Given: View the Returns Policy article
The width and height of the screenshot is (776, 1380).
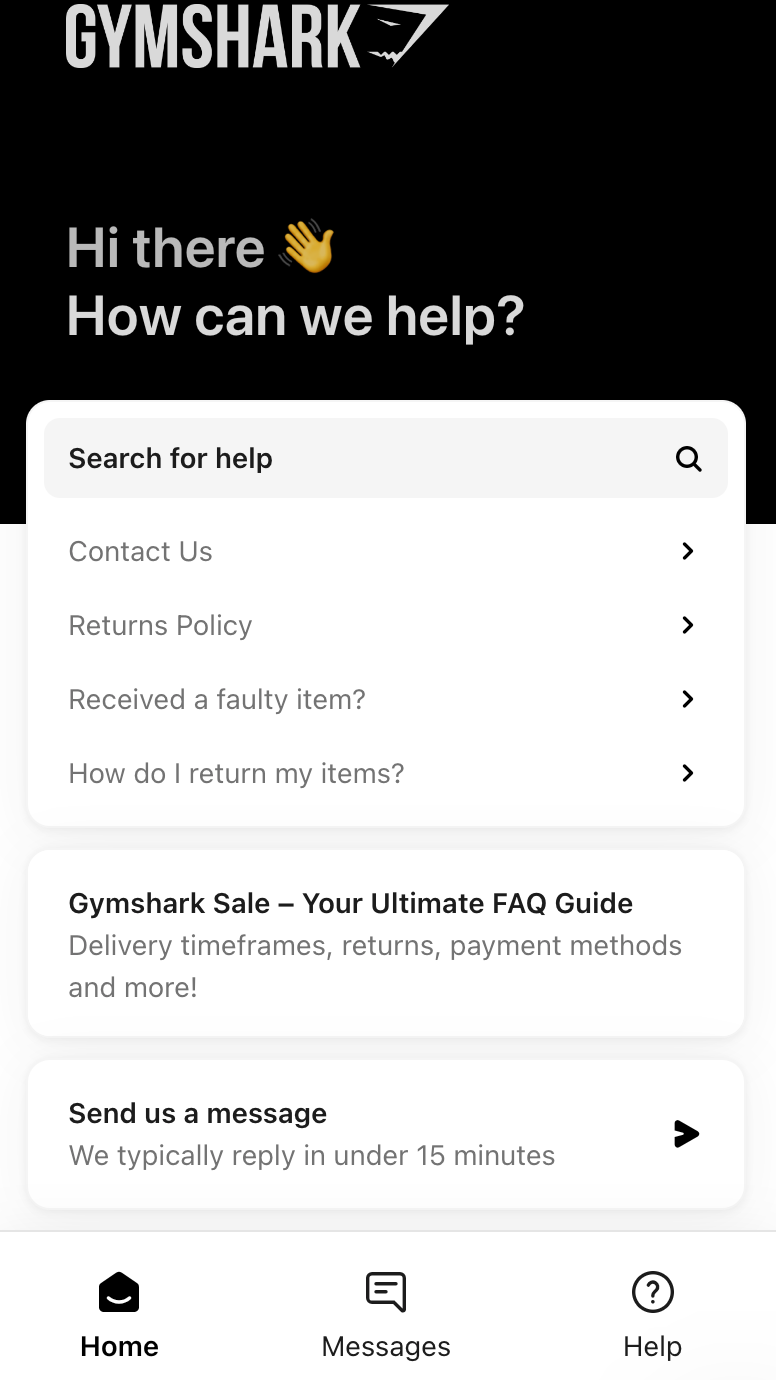Looking at the screenshot, I should 385,625.
